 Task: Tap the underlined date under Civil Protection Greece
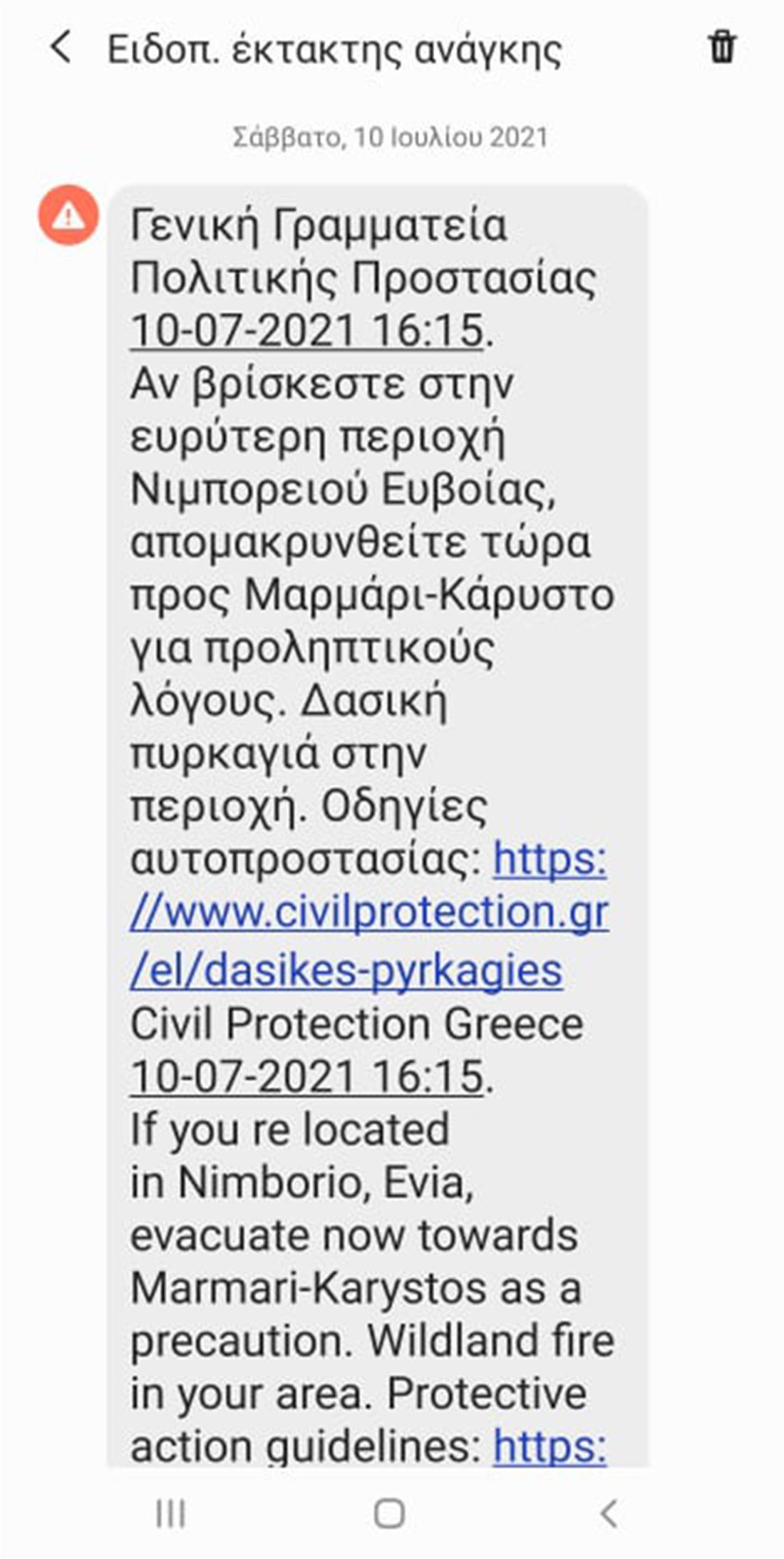pyautogui.click(x=307, y=1076)
